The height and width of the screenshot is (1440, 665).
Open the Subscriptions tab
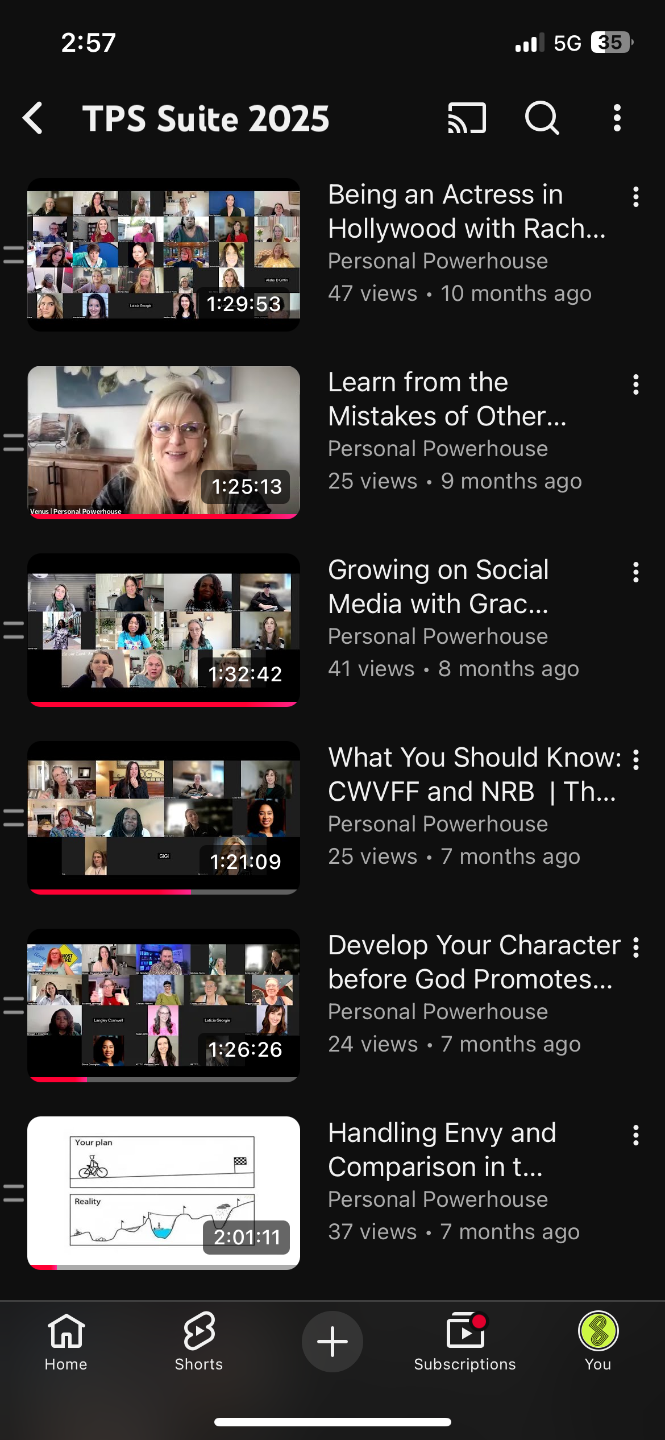(x=465, y=1343)
